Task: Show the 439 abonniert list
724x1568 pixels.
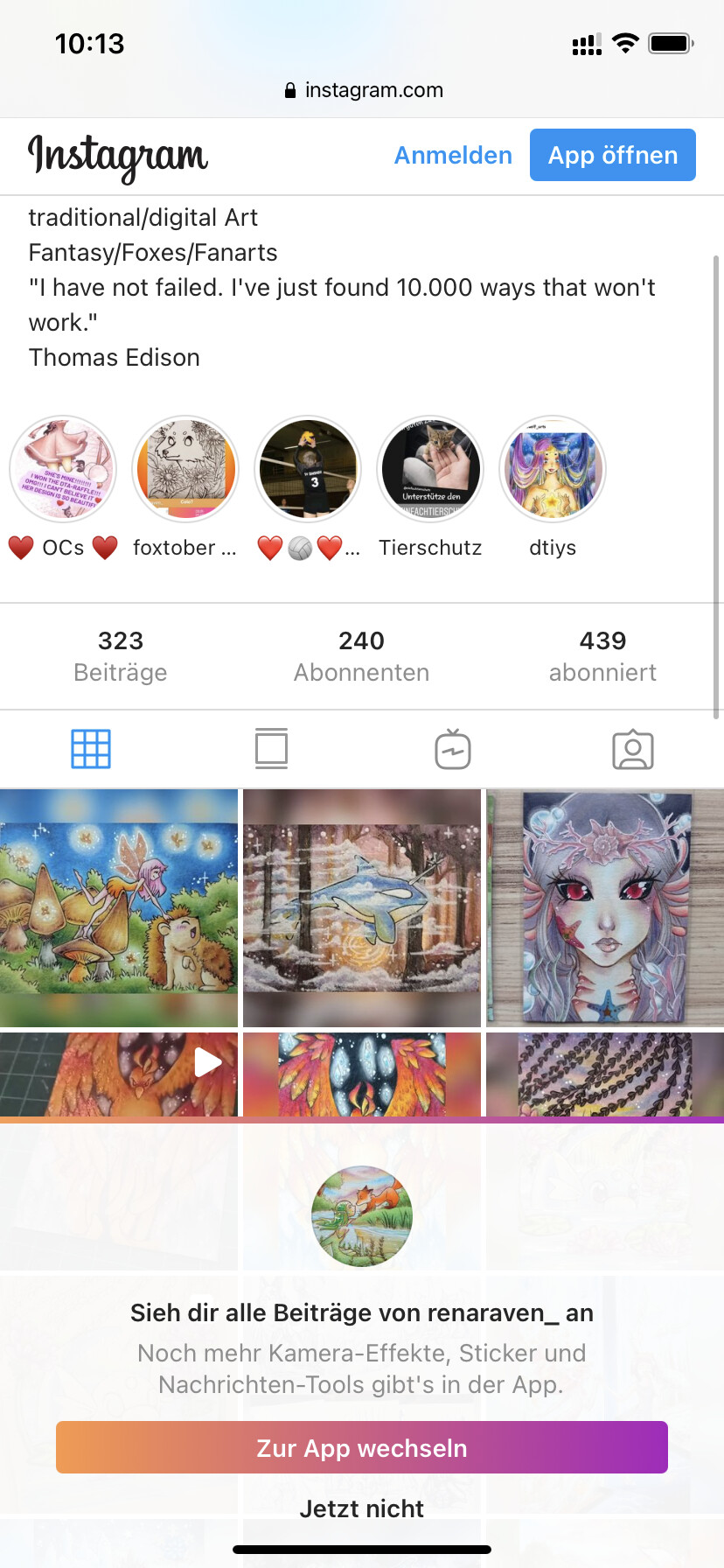Action: click(x=602, y=656)
